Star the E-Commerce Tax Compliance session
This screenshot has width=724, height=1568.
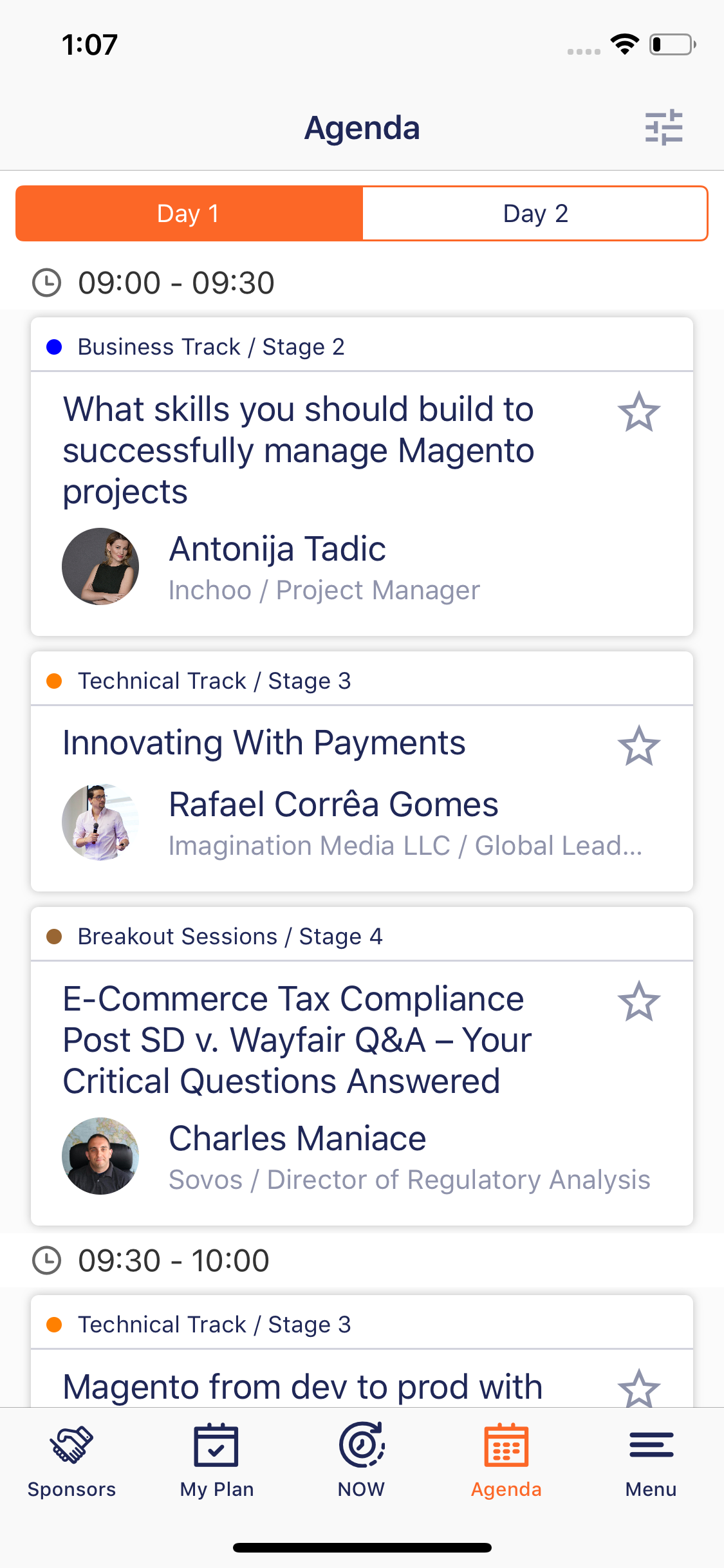click(638, 1002)
